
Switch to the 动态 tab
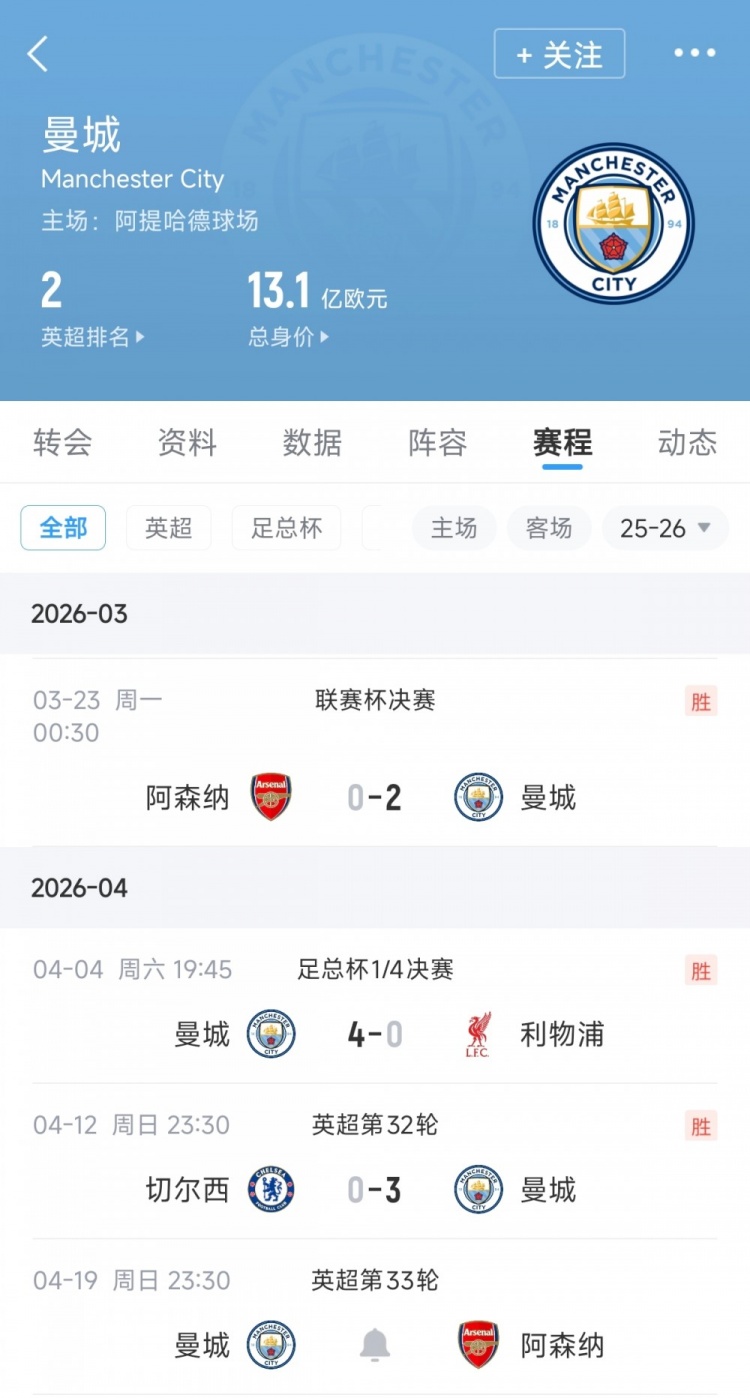pyautogui.click(x=687, y=442)
